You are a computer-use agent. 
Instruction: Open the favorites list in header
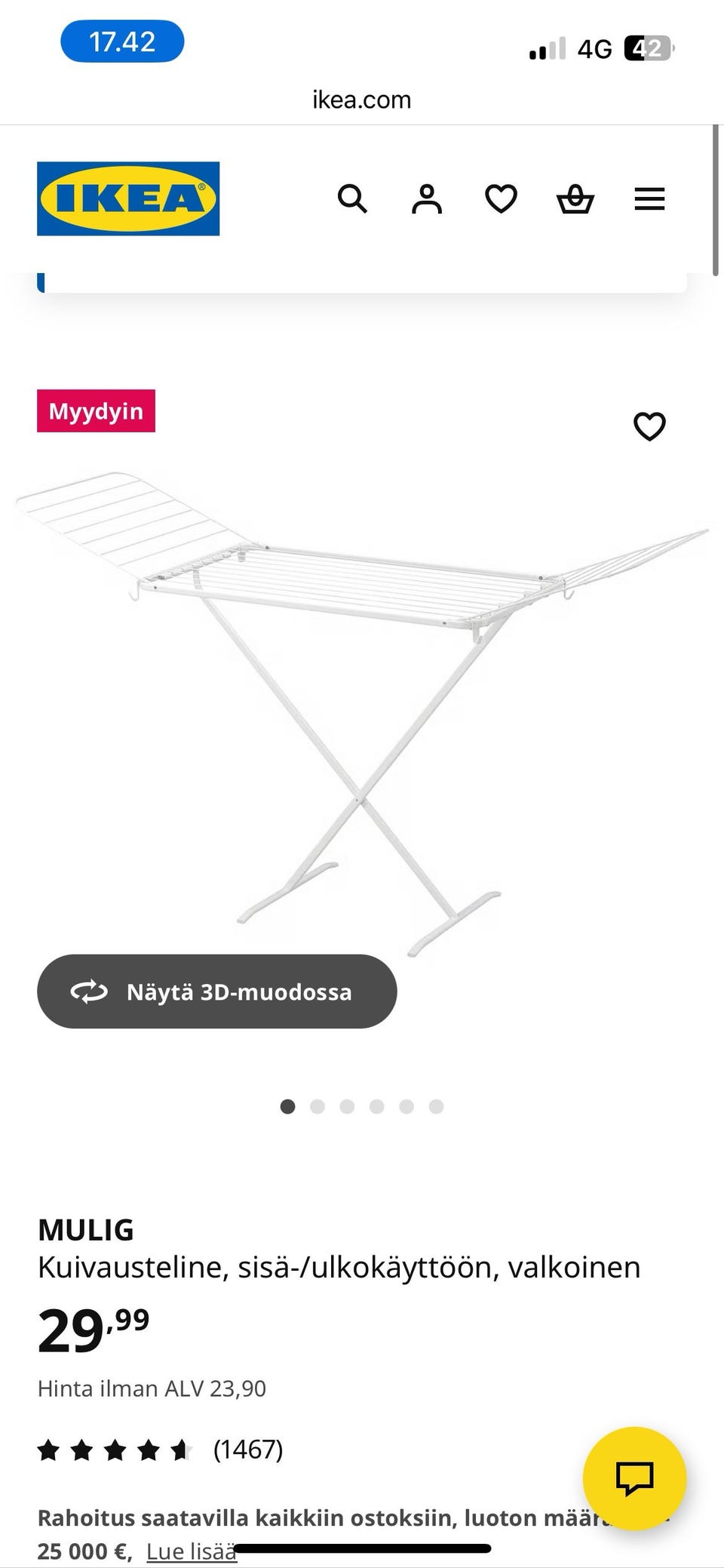click(x=501, y=199)
